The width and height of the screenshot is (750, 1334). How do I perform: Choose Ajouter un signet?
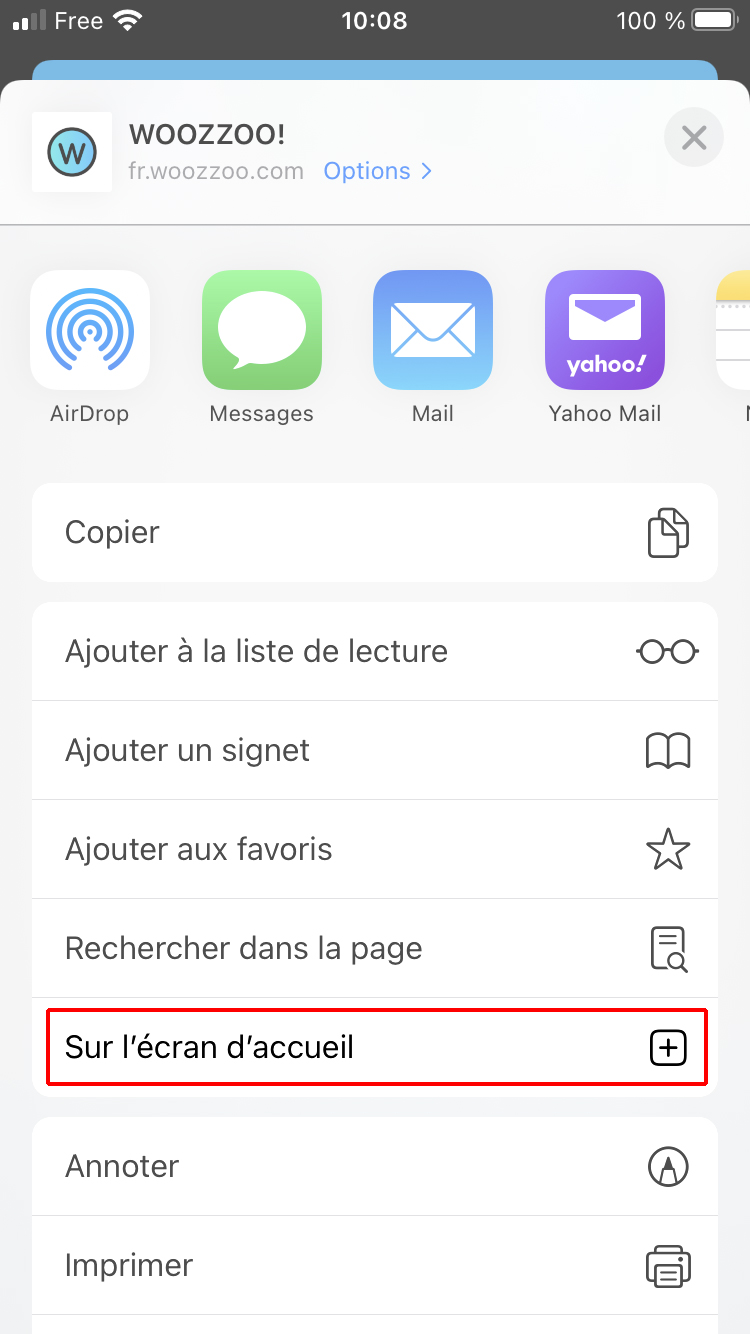tap(375, 750)
